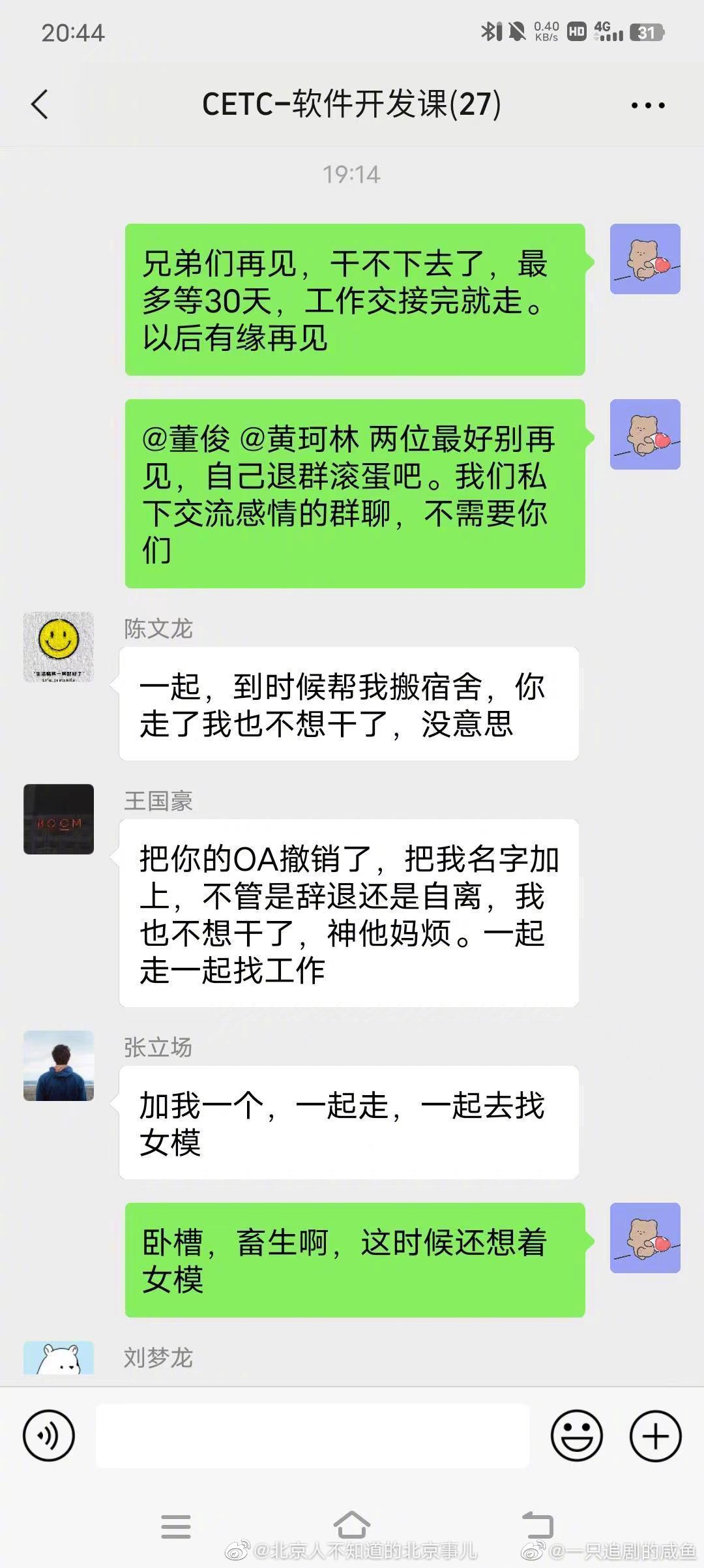Image resolution: width=704 pixels, height=1568 pixels.
Task: Open the plus attachment menu
Action: point(655,1436)
